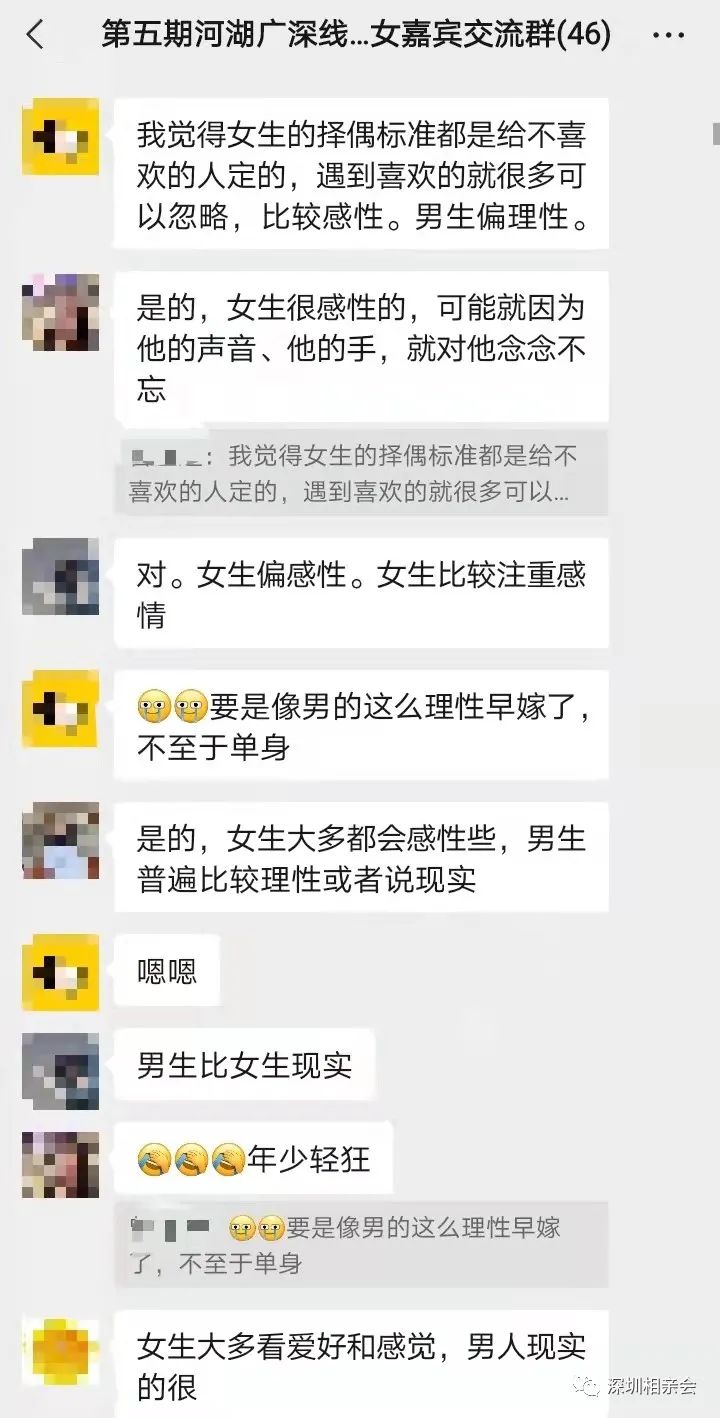Tap avatar next to '男生比女生现实'
Viewport: 720px width, 1418px height.
pyautogui.click(x=60, y=1070)
